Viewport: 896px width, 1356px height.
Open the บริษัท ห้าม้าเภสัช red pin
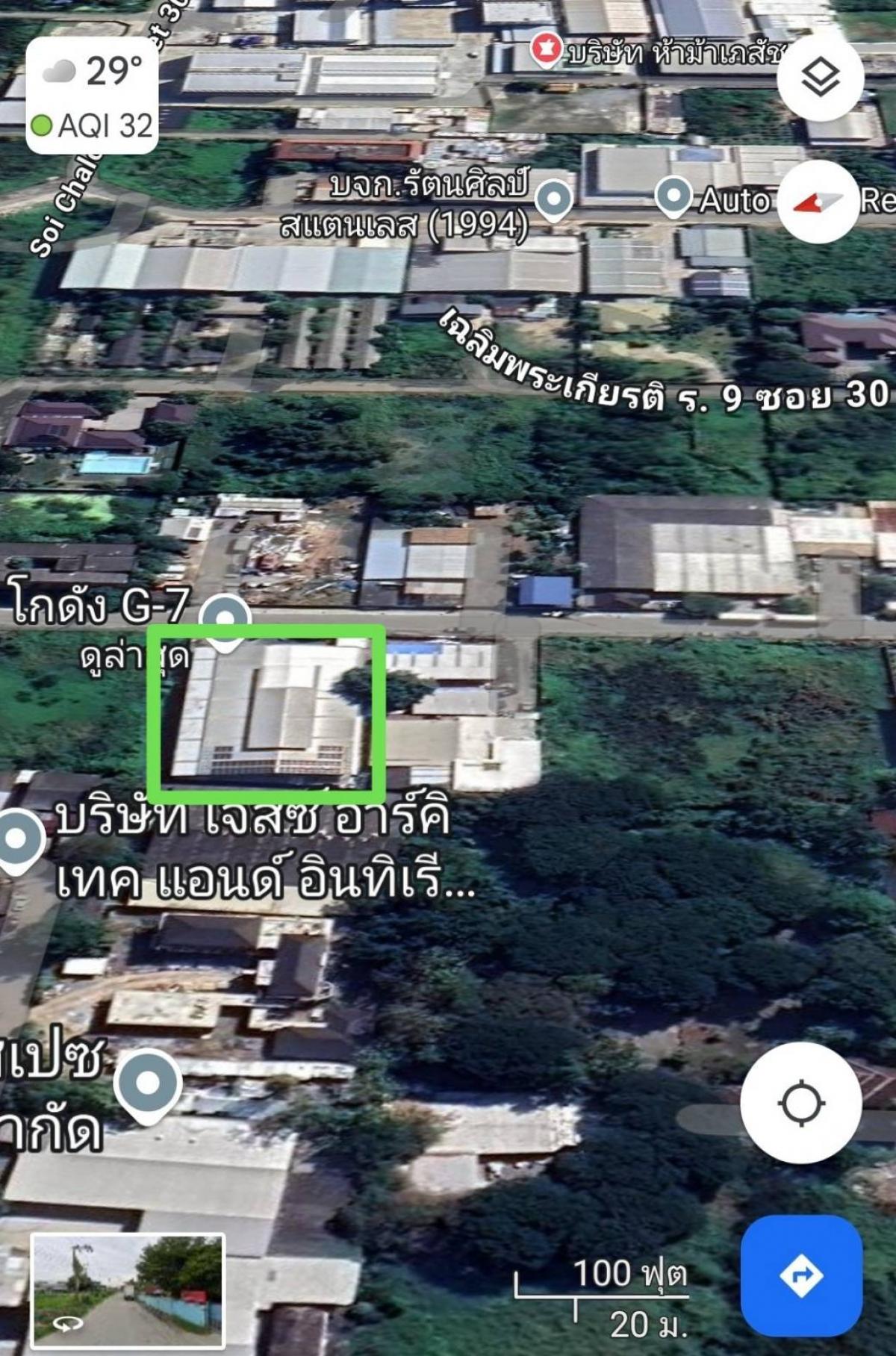tap(547, 51)
